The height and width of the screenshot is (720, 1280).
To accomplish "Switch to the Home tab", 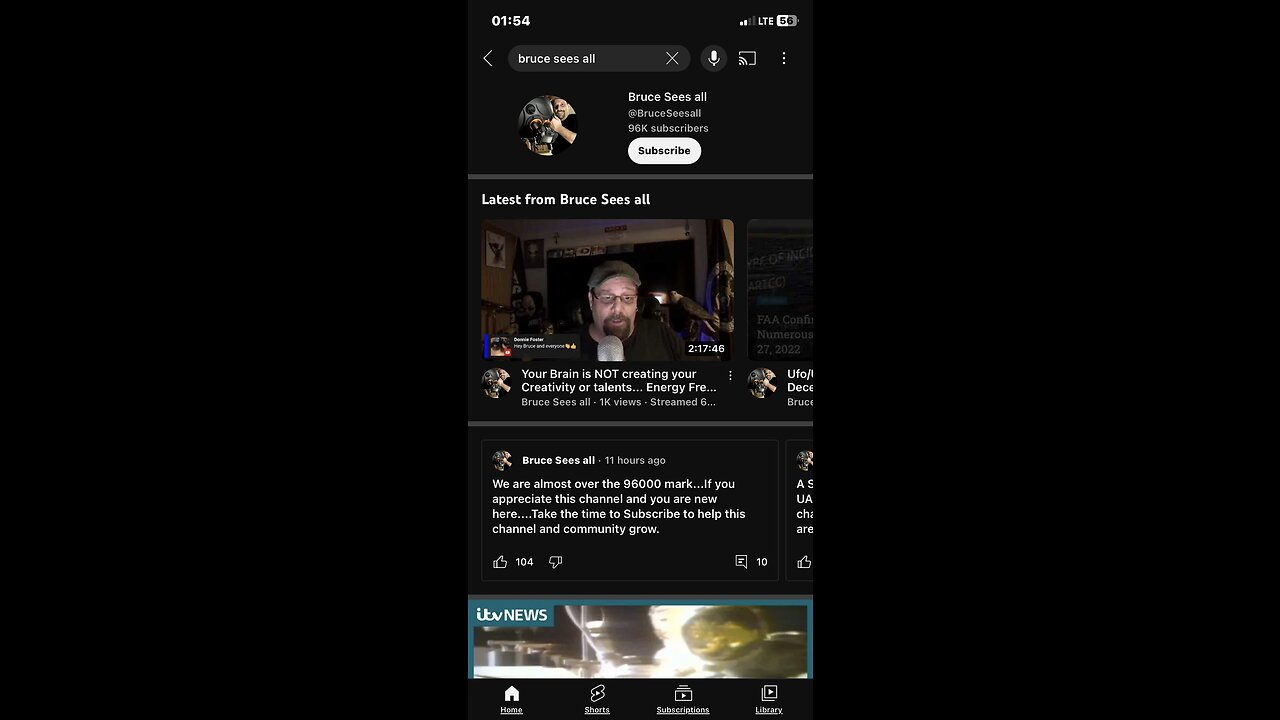I will tap(511, 699).
